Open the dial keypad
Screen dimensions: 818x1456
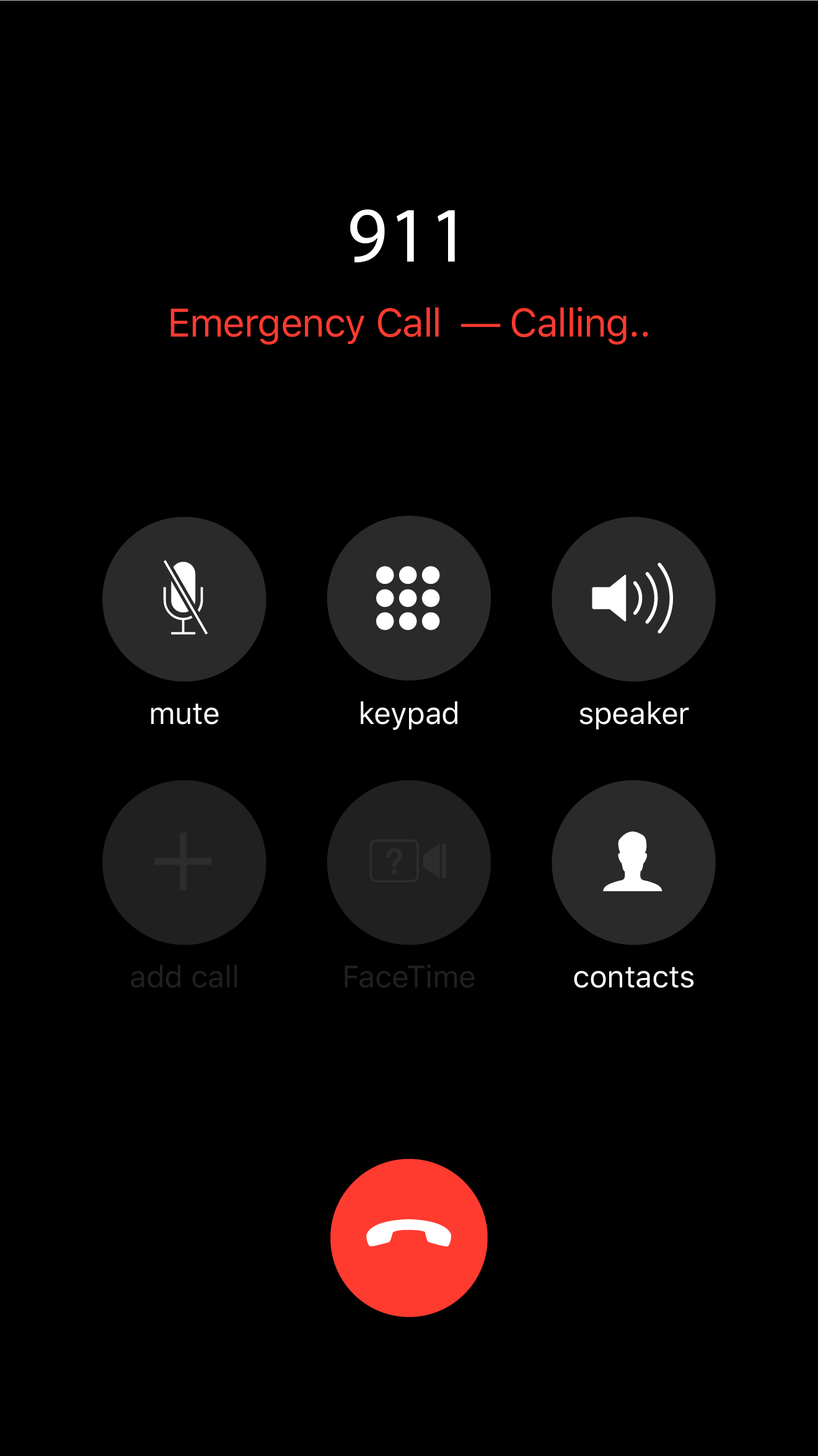tap(408, 598)
